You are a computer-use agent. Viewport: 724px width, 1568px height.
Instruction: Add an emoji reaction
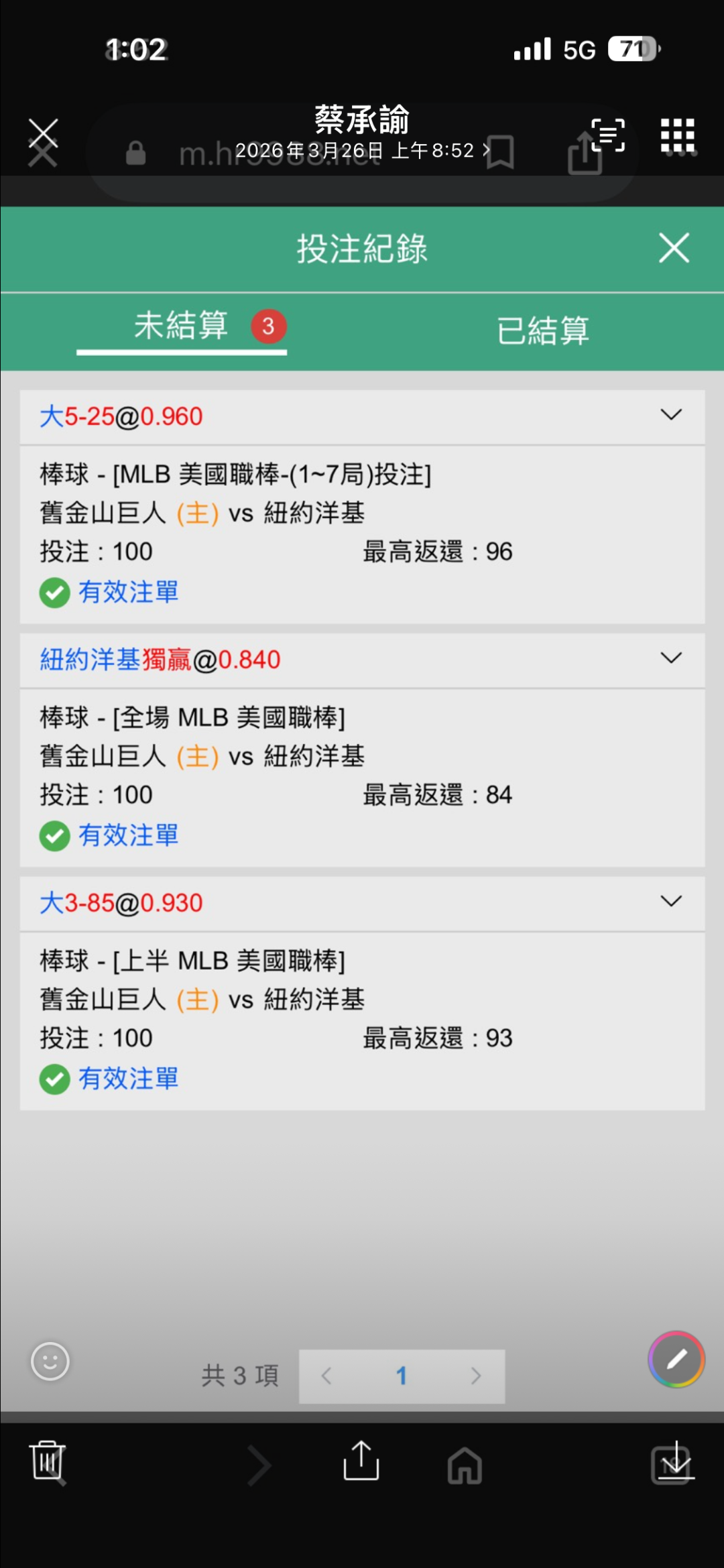coord(50,1362)
